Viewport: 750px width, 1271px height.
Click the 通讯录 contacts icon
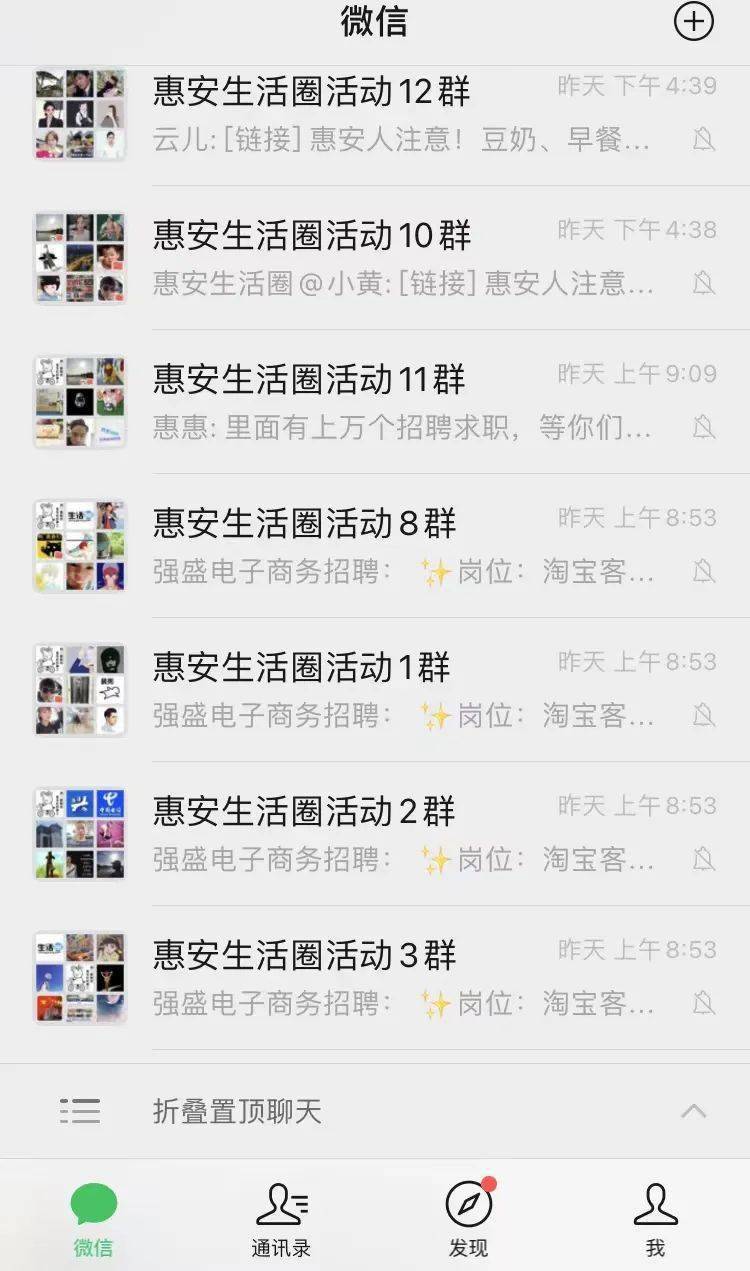coord(281,1205)
